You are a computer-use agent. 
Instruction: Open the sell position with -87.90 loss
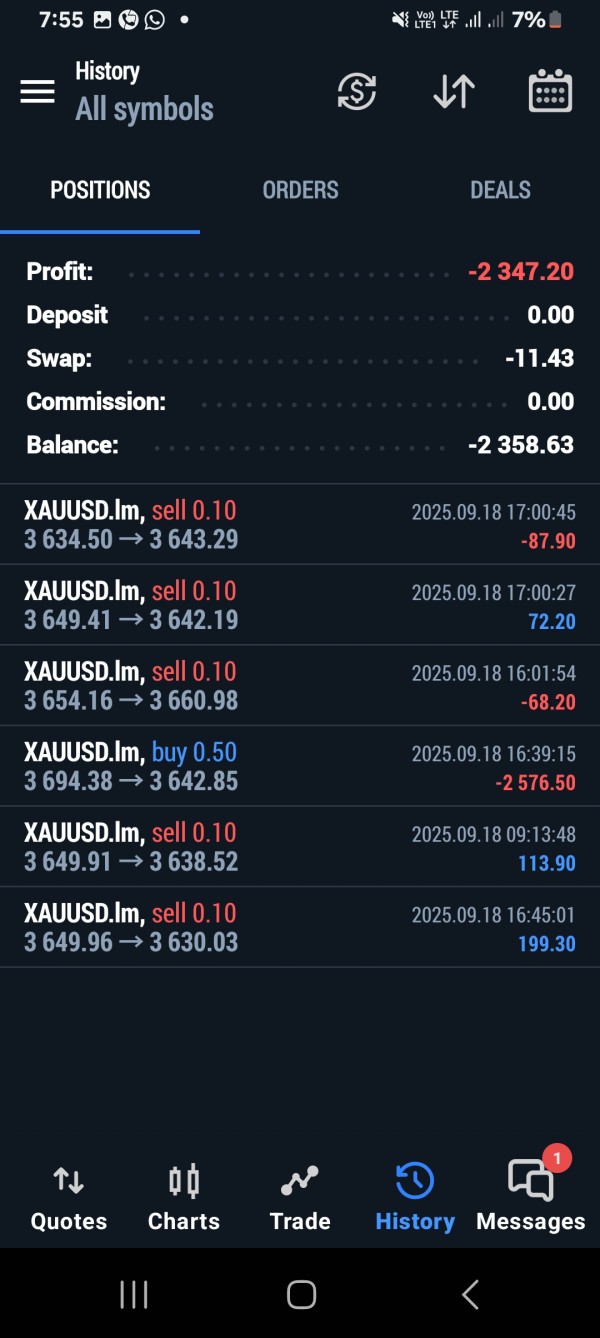click(x=300, y=525)
